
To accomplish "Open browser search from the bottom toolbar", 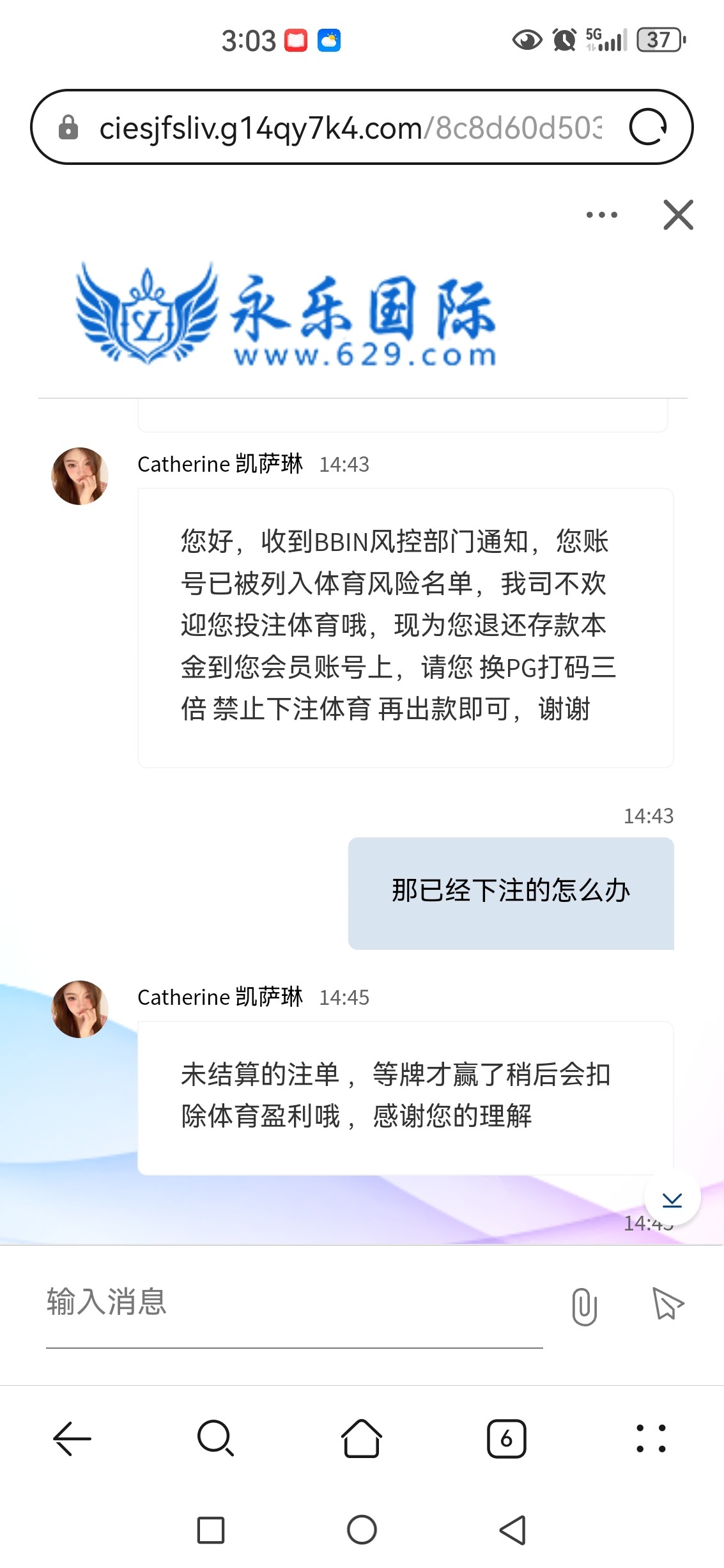I will coord(216,1439).
